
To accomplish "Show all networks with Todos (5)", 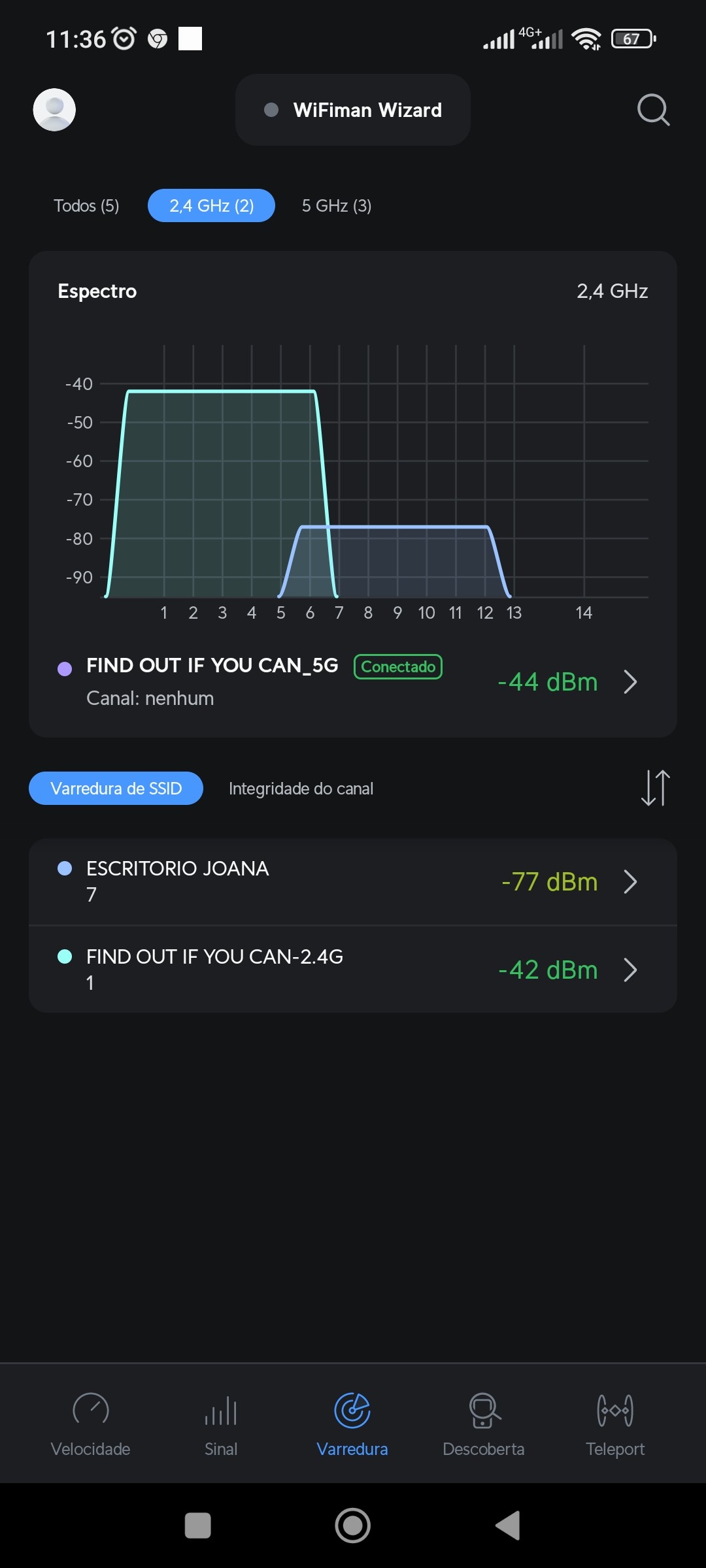I will click(x=86, y=206).
